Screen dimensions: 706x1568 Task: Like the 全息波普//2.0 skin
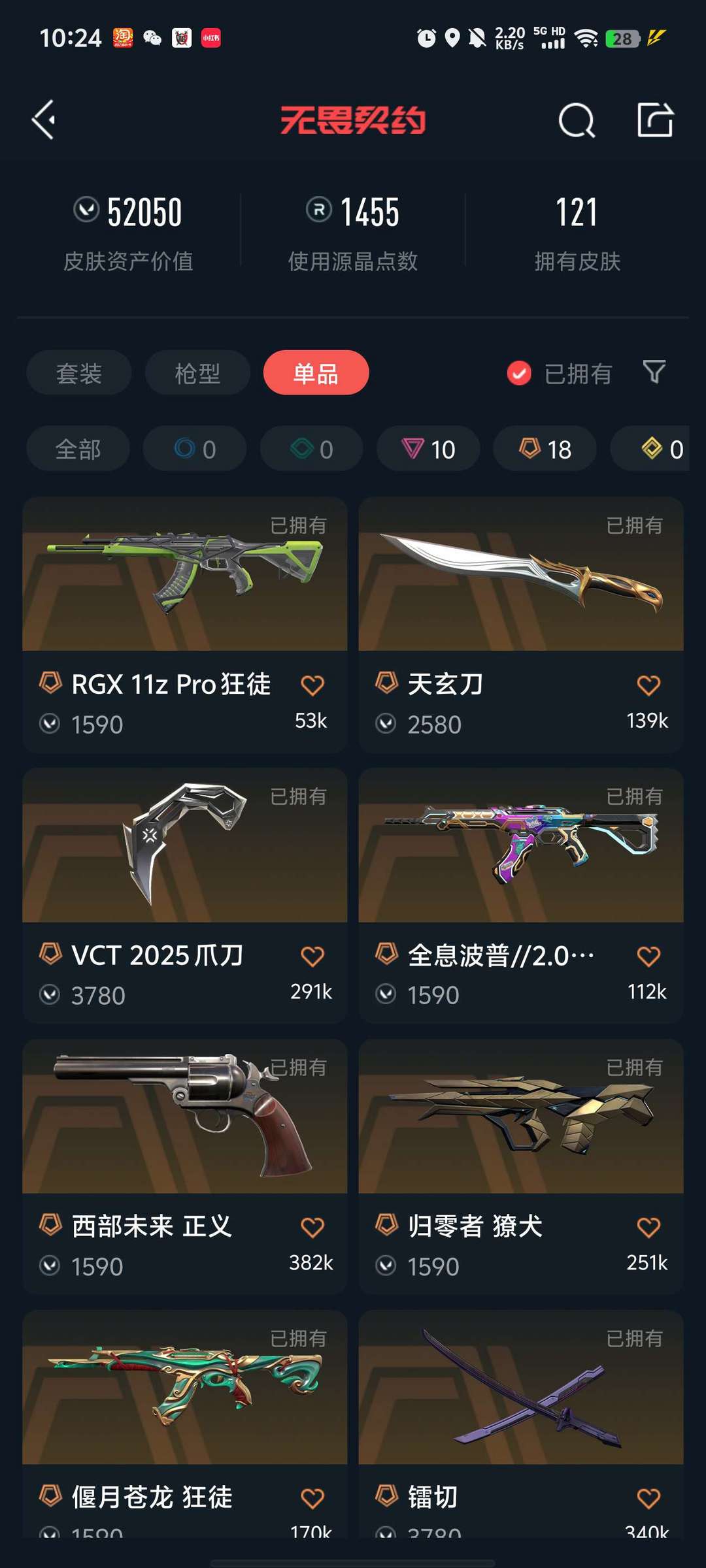pos(648,956)
